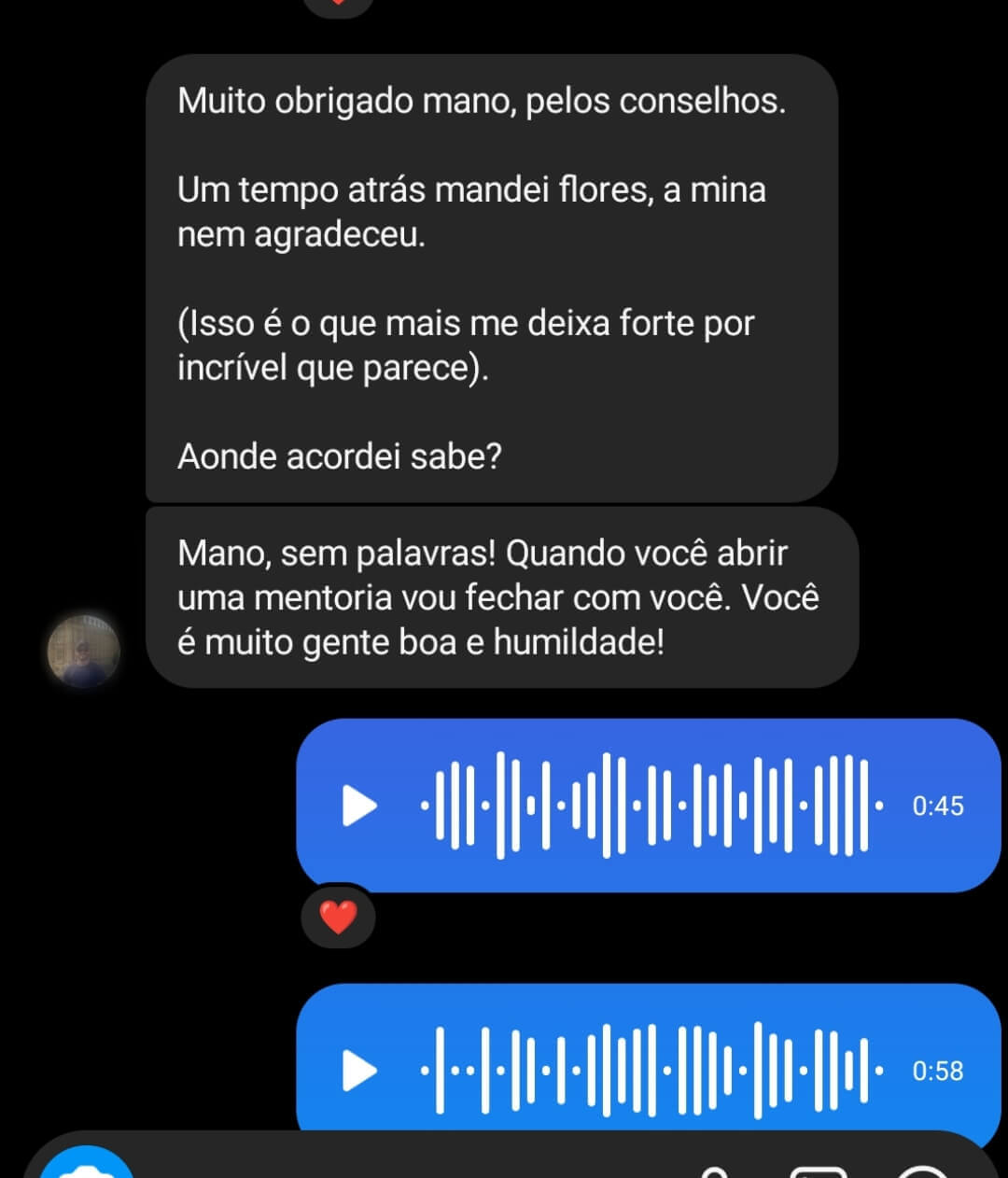Select the 'Muito obrigado mano' message bubble

coord(492,275)
